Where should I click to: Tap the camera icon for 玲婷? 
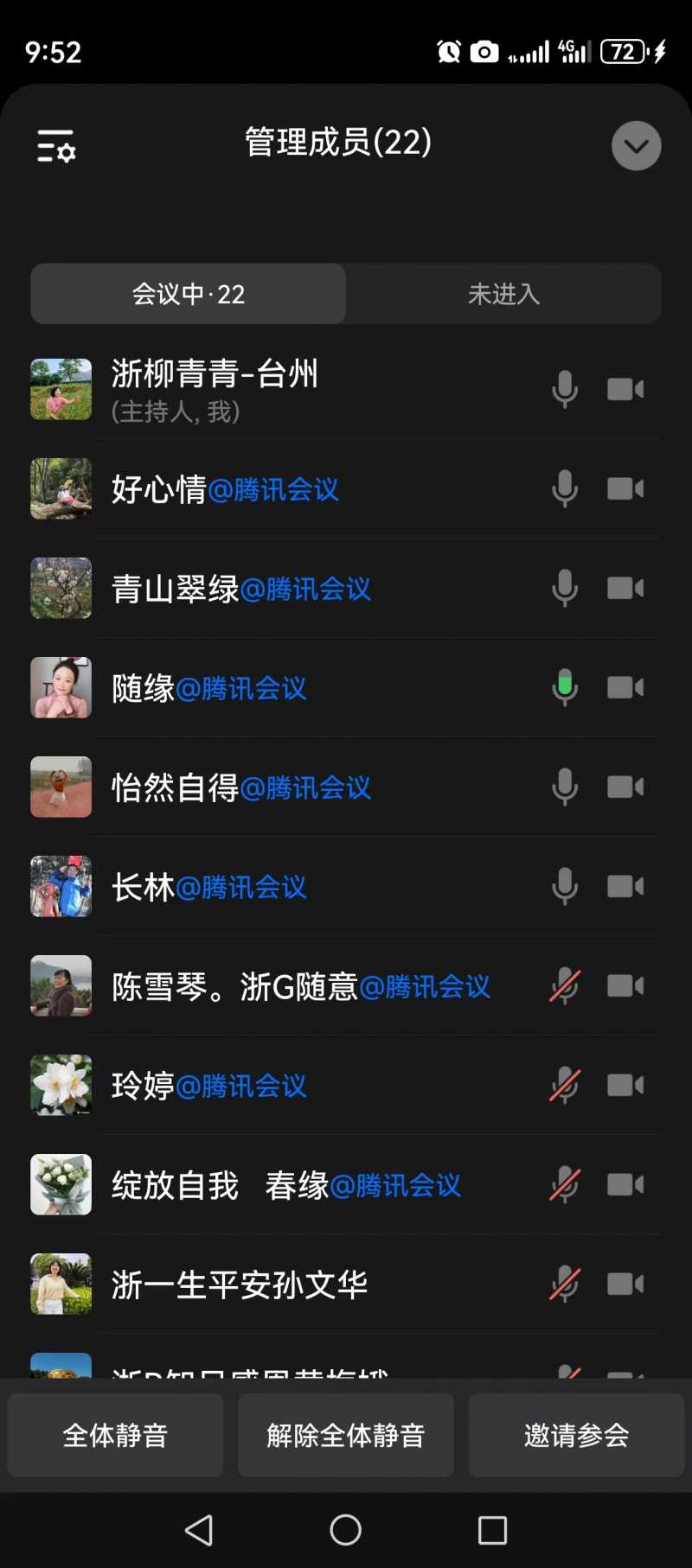click(x=625, y=1086)
